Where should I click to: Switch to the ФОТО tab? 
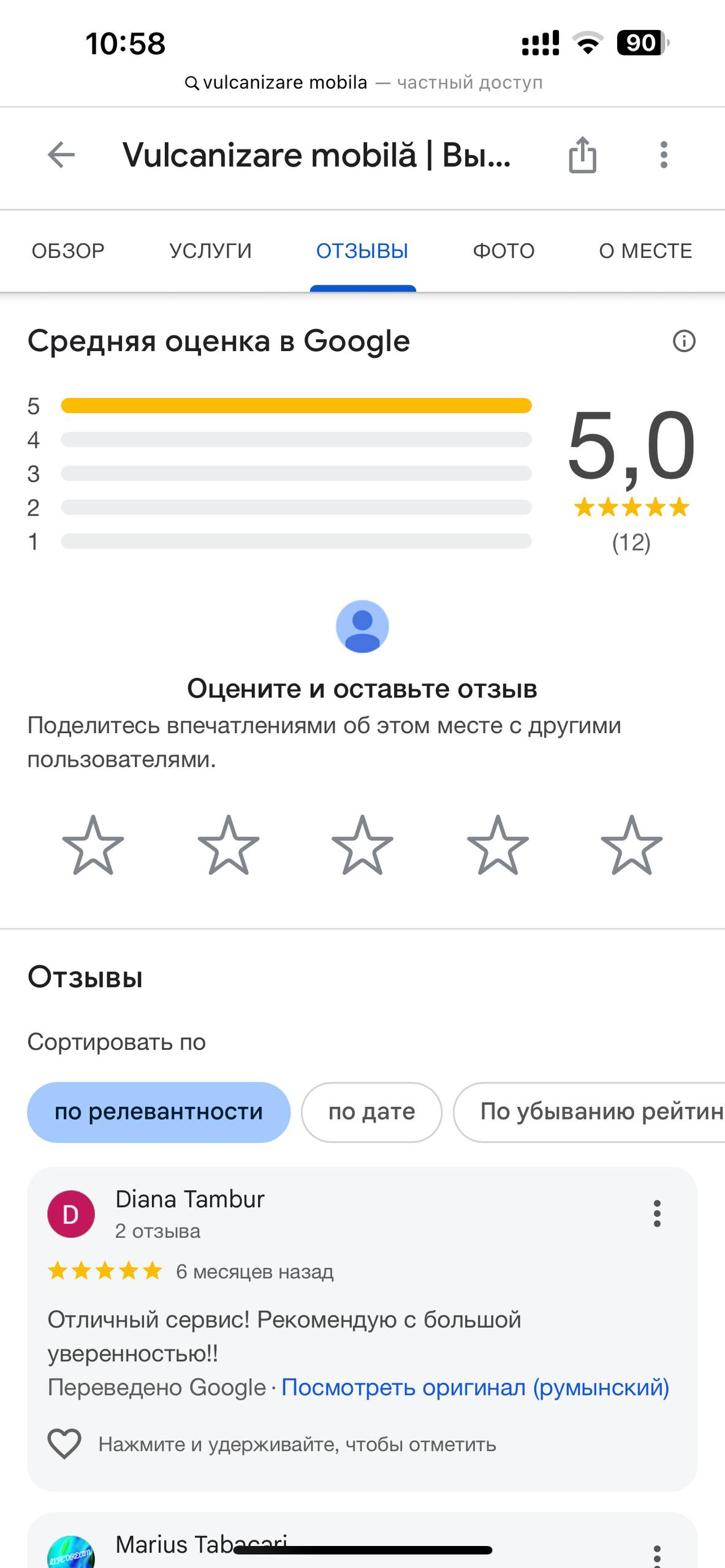pos(503,250)
